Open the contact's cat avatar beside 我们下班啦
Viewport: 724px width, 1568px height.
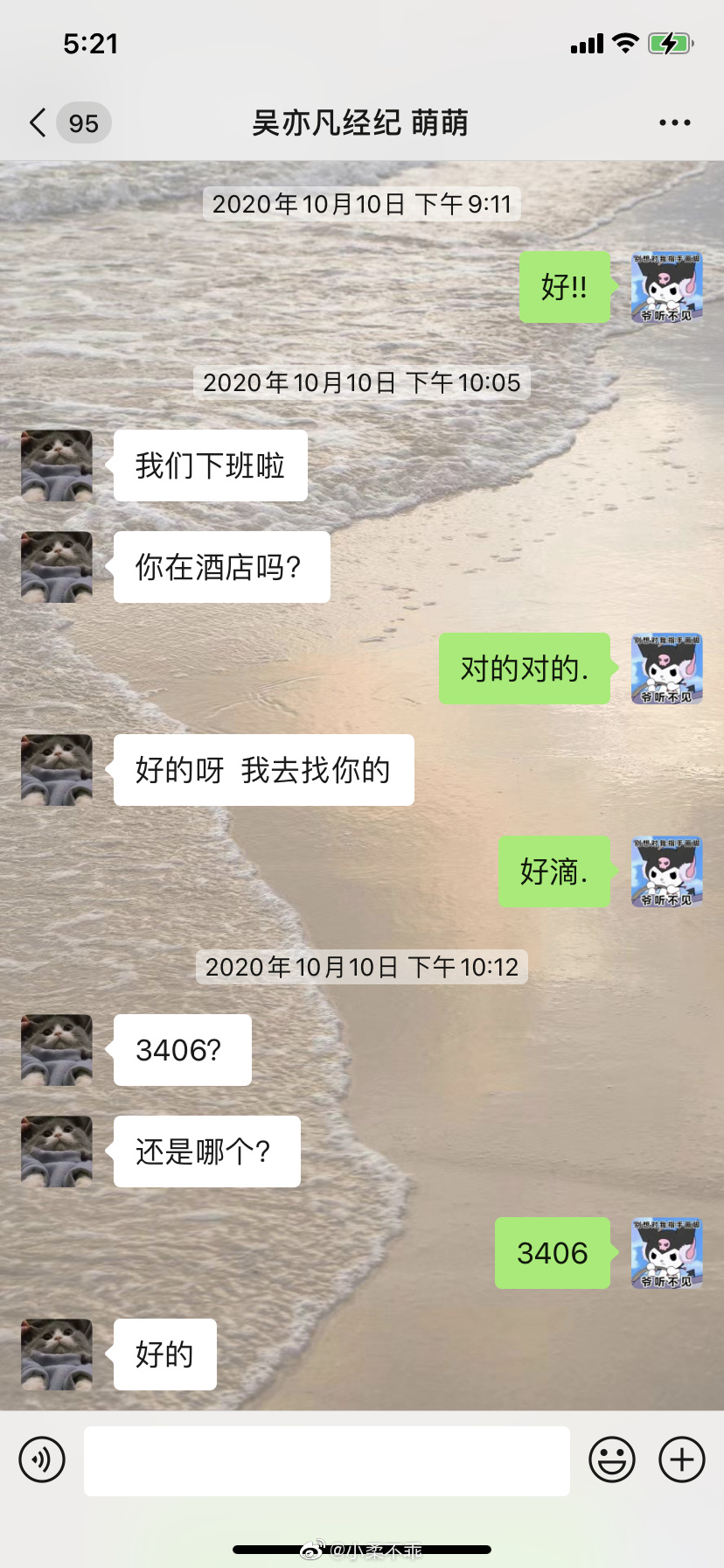click(55, 466)
